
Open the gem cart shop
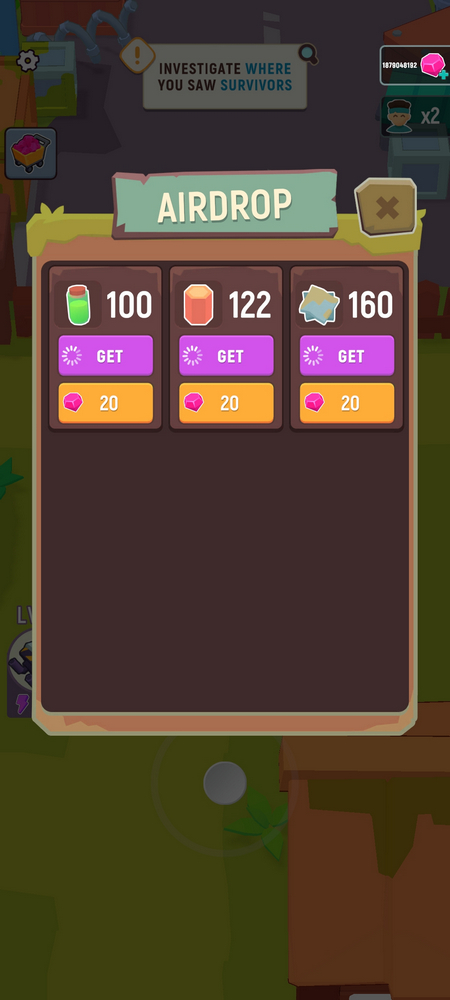coord(31,153)
